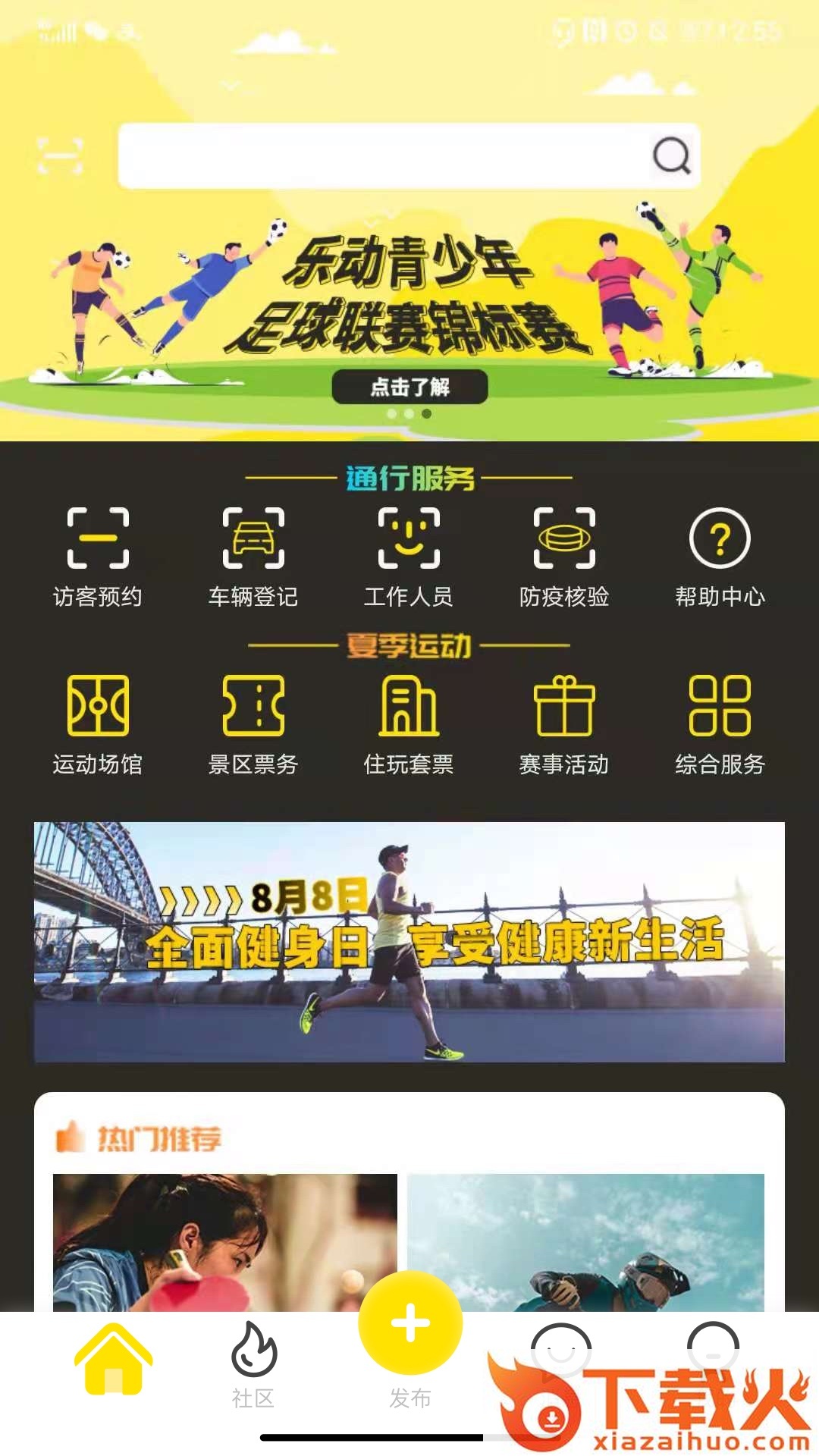
Task: Open 景区票务 scenic ticketing
Action: [x=253, y=724]
